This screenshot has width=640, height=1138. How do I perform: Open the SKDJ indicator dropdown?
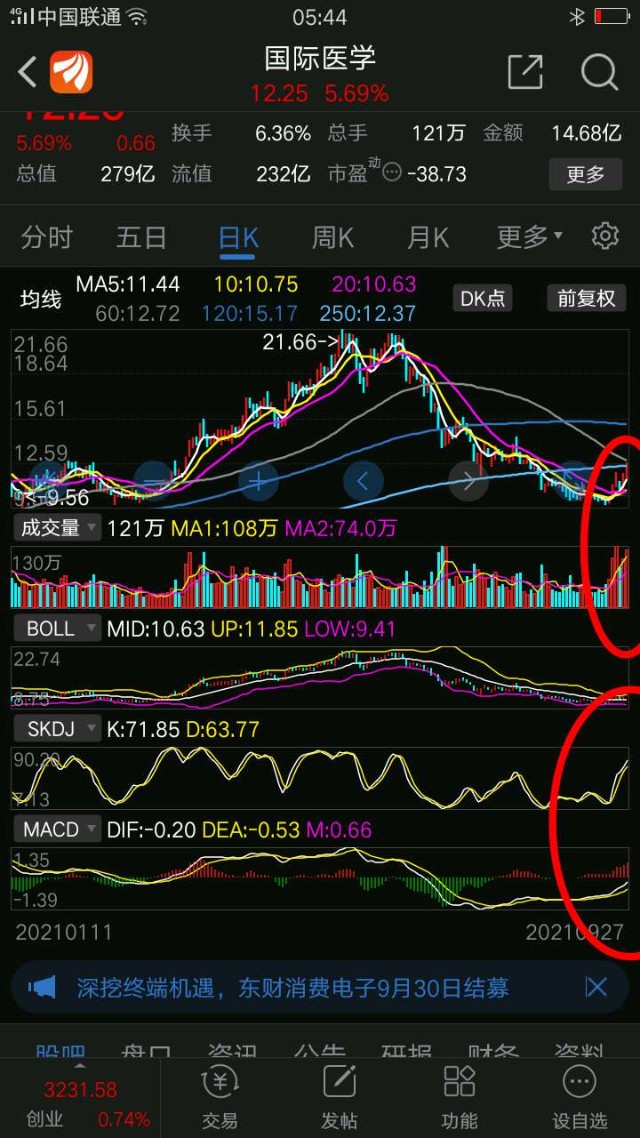[x=57, y=728]
